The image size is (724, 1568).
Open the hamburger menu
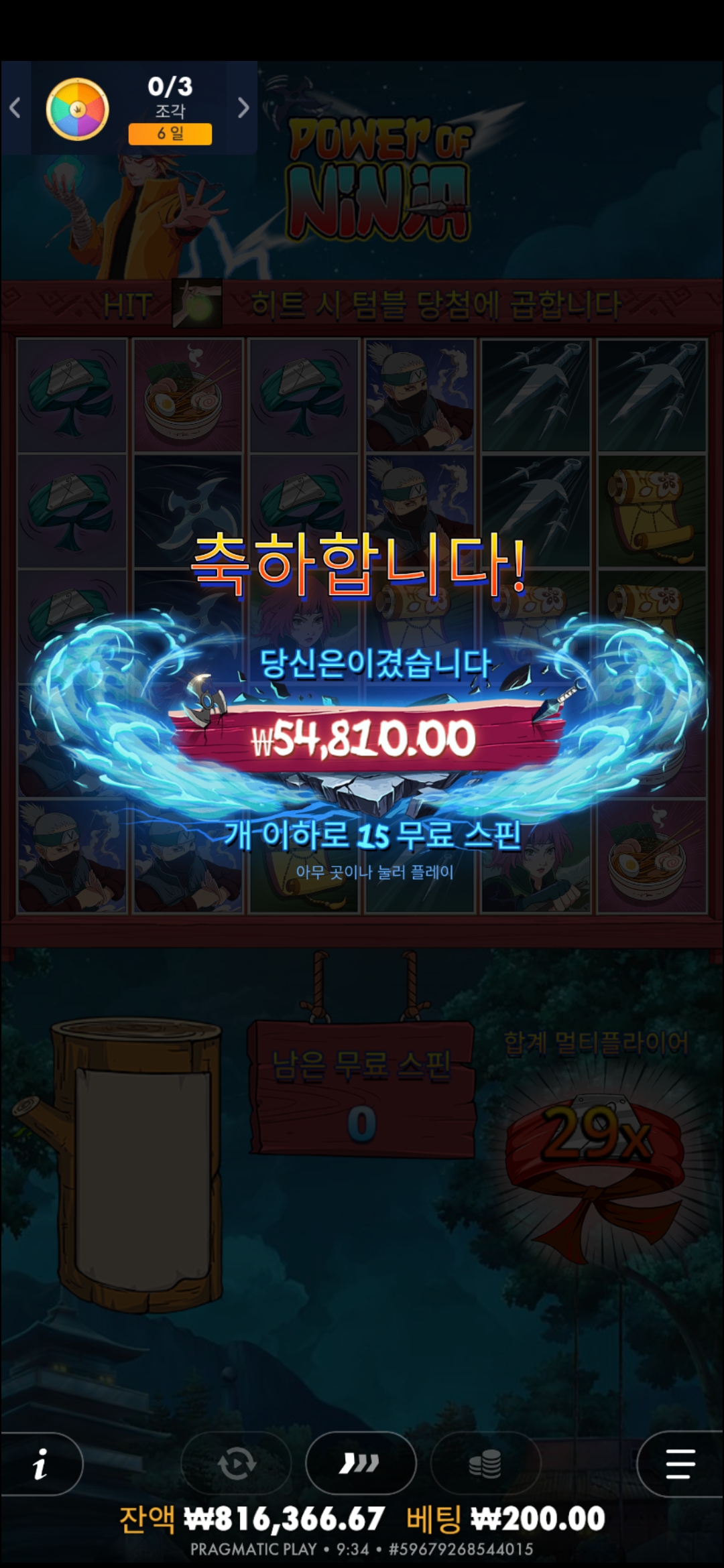coord(680,1463)
